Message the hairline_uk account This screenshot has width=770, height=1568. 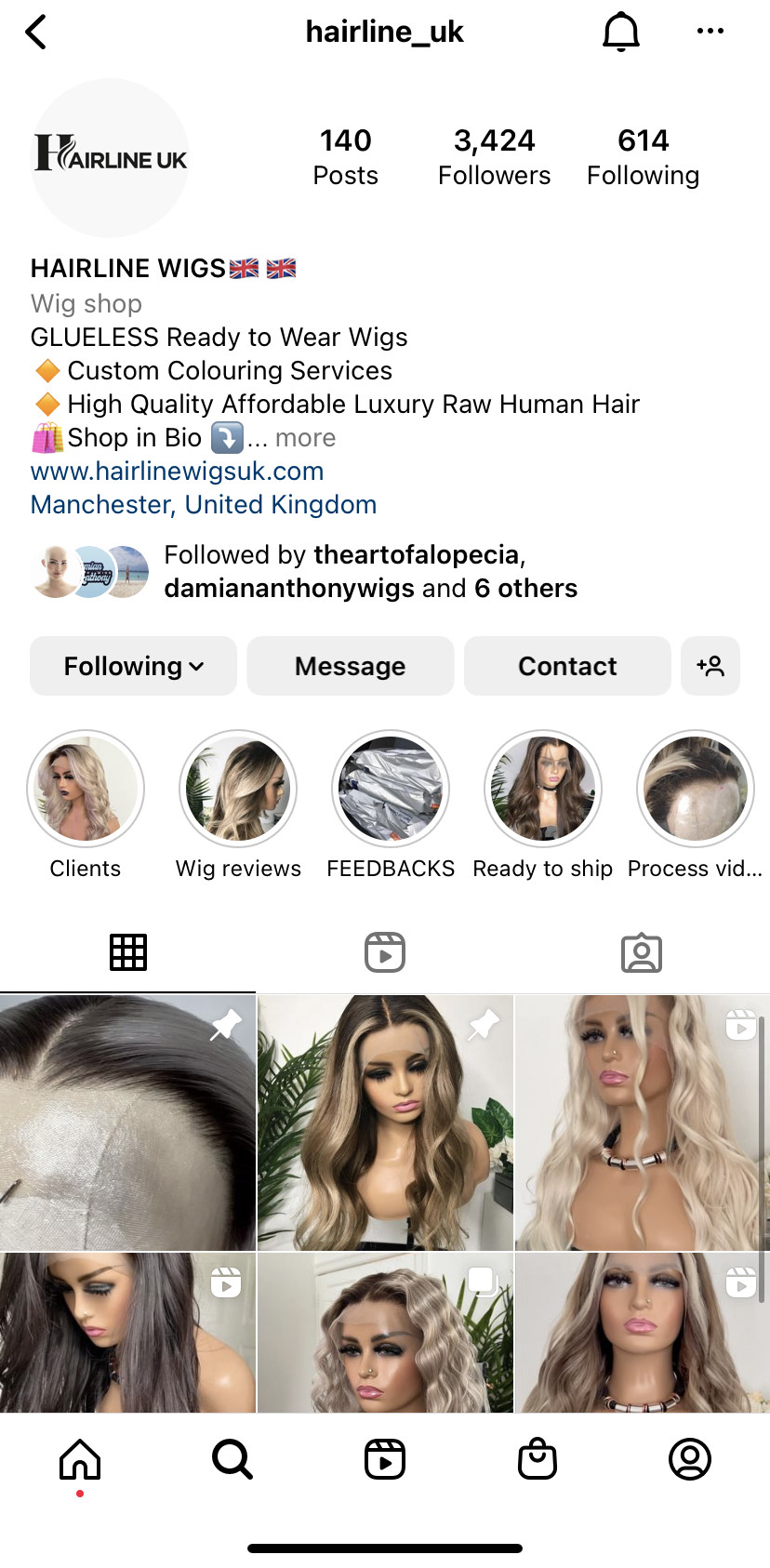(350, 666)
